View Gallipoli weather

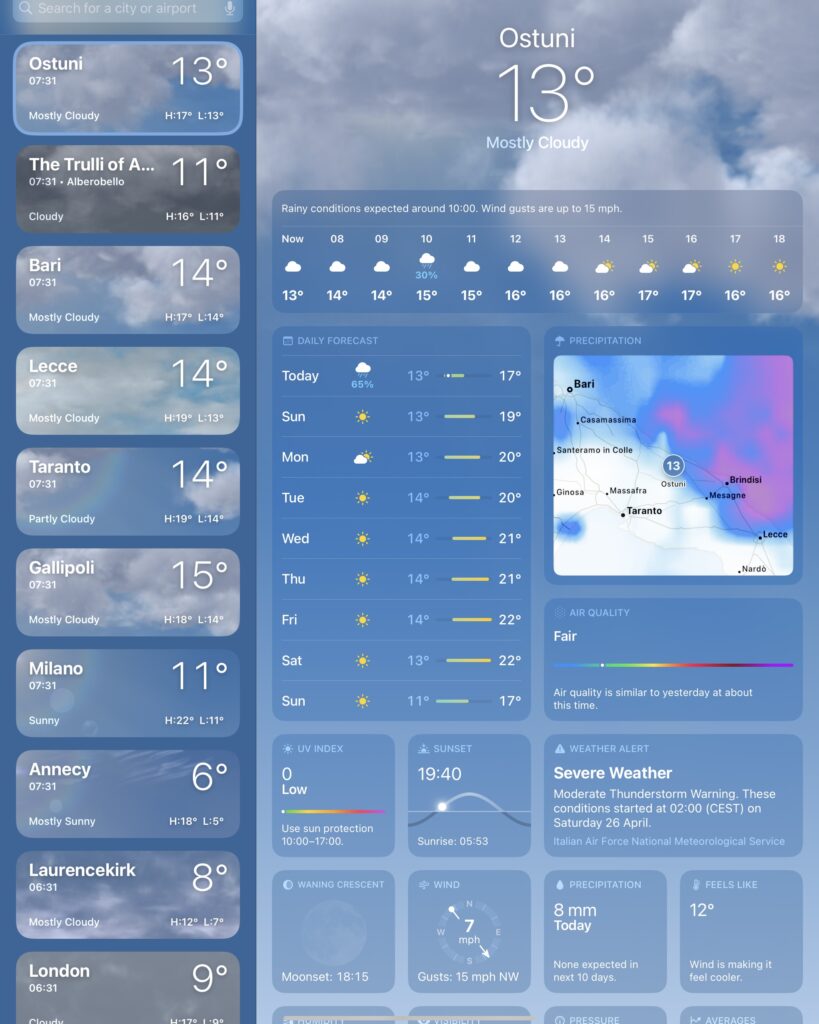coord(128,592)
